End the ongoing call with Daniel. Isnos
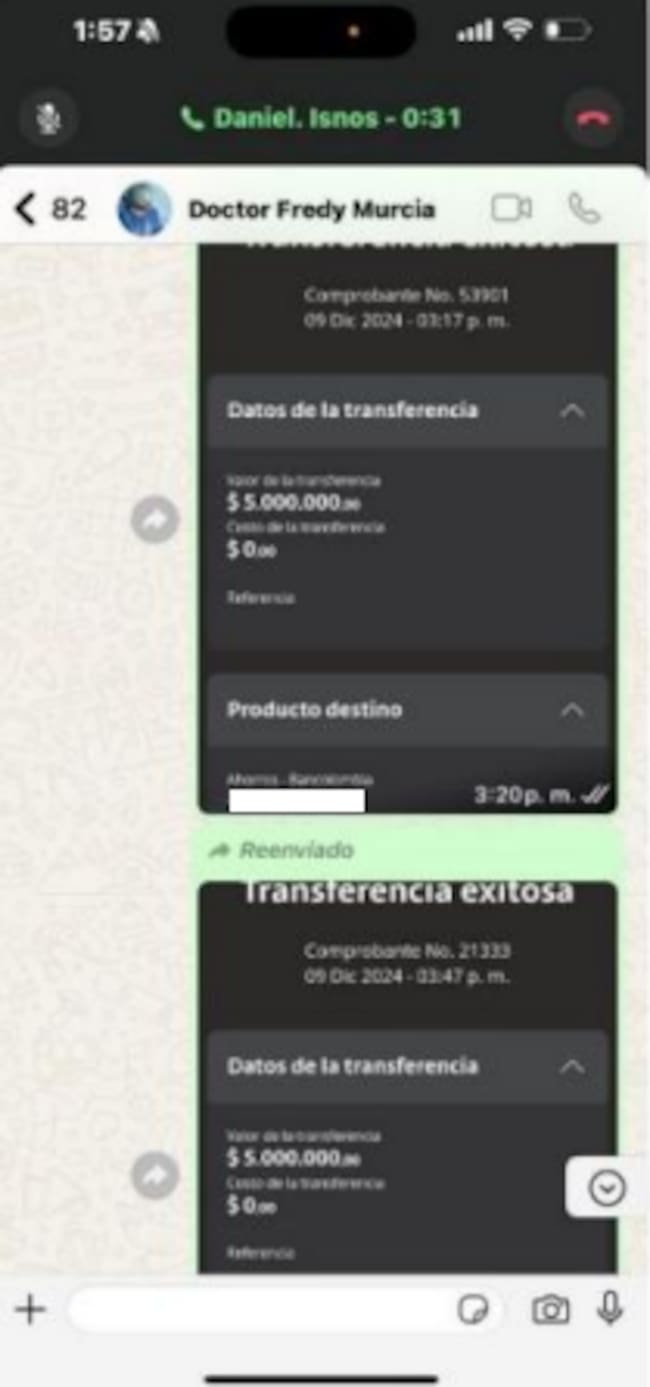Screen dimensions: 650x1387 click(593, 119)
